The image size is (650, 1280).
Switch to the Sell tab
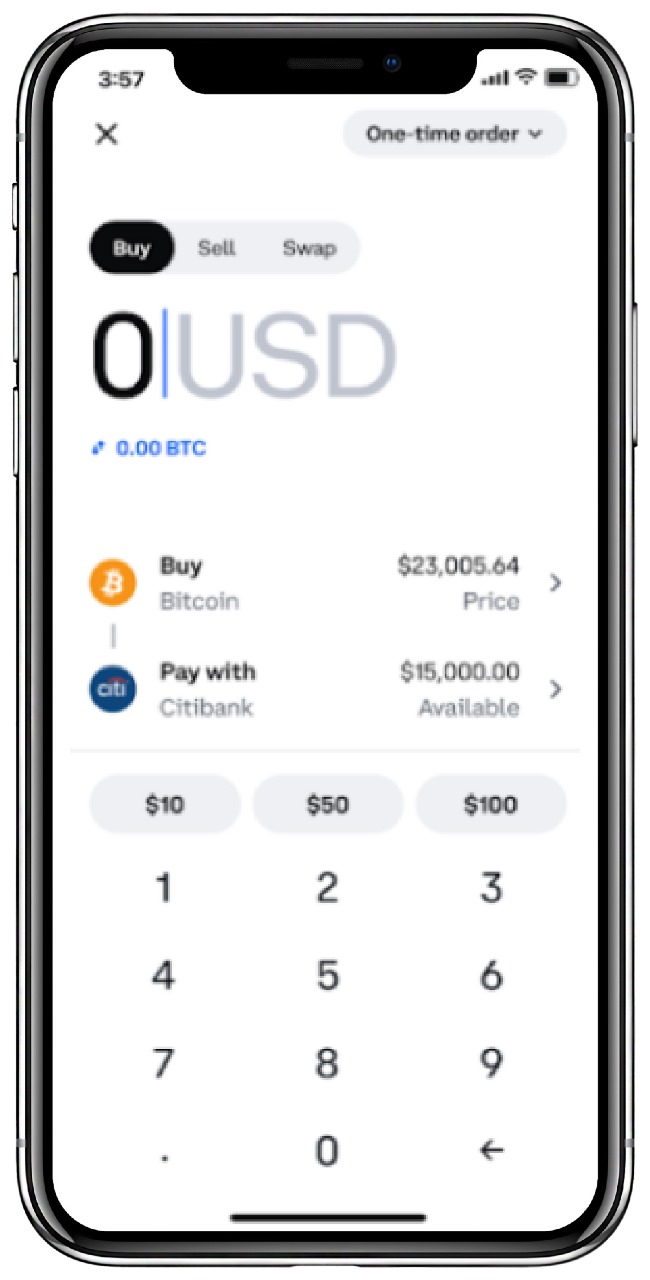click(216, 248)
